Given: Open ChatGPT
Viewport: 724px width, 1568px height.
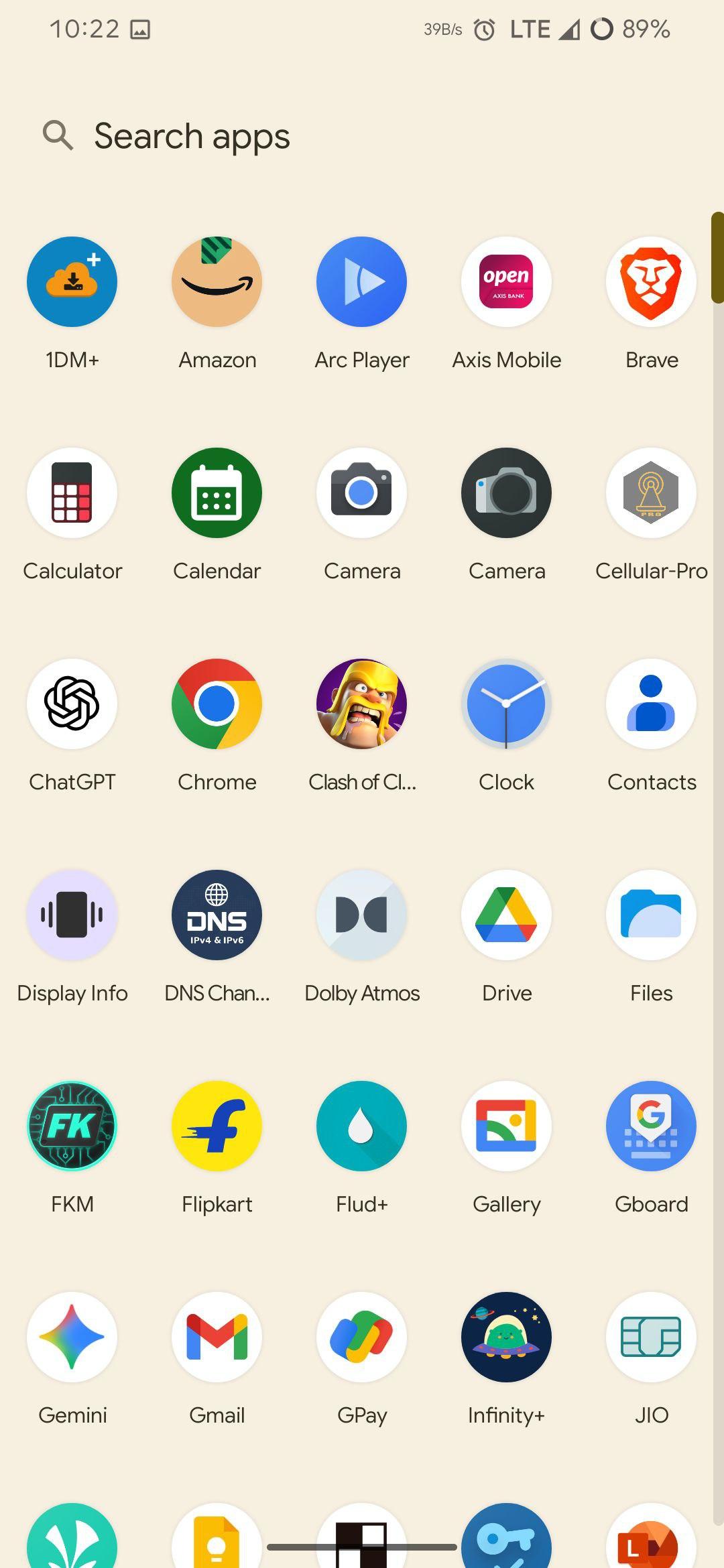Looking at the screenshot, I should pos(72,704).
